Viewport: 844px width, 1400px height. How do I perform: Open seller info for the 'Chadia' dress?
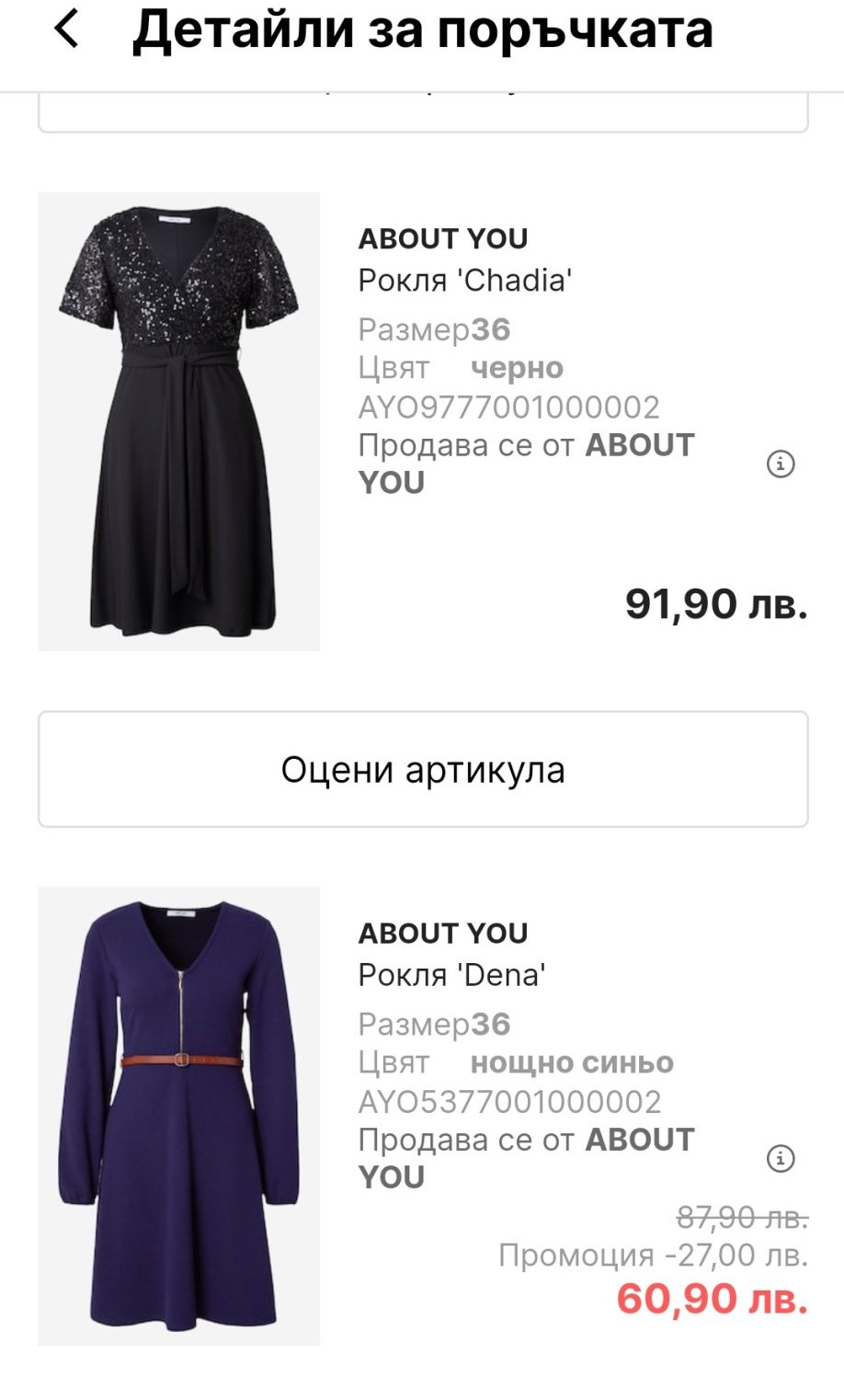[x=781, y=464]
